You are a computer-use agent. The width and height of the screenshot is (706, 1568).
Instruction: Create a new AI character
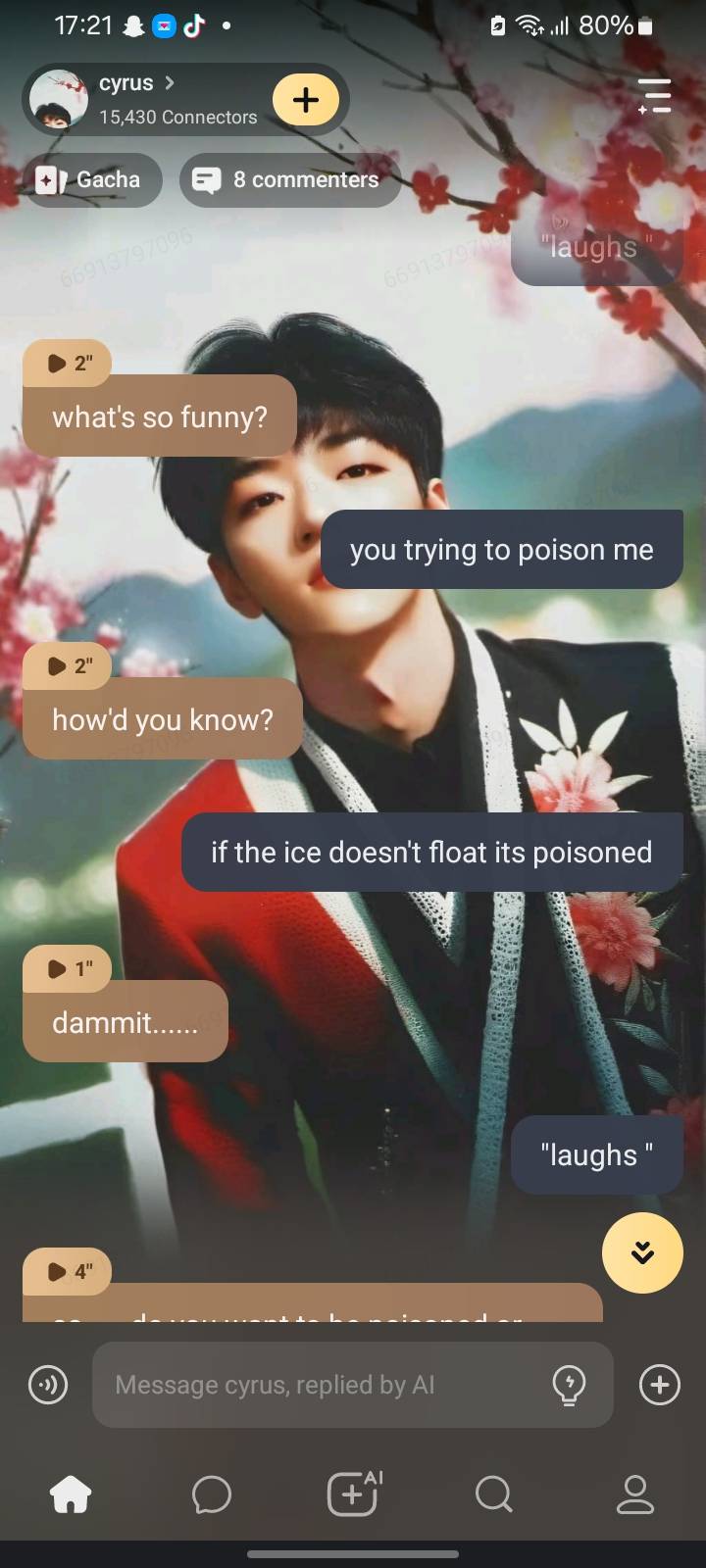353,1494
